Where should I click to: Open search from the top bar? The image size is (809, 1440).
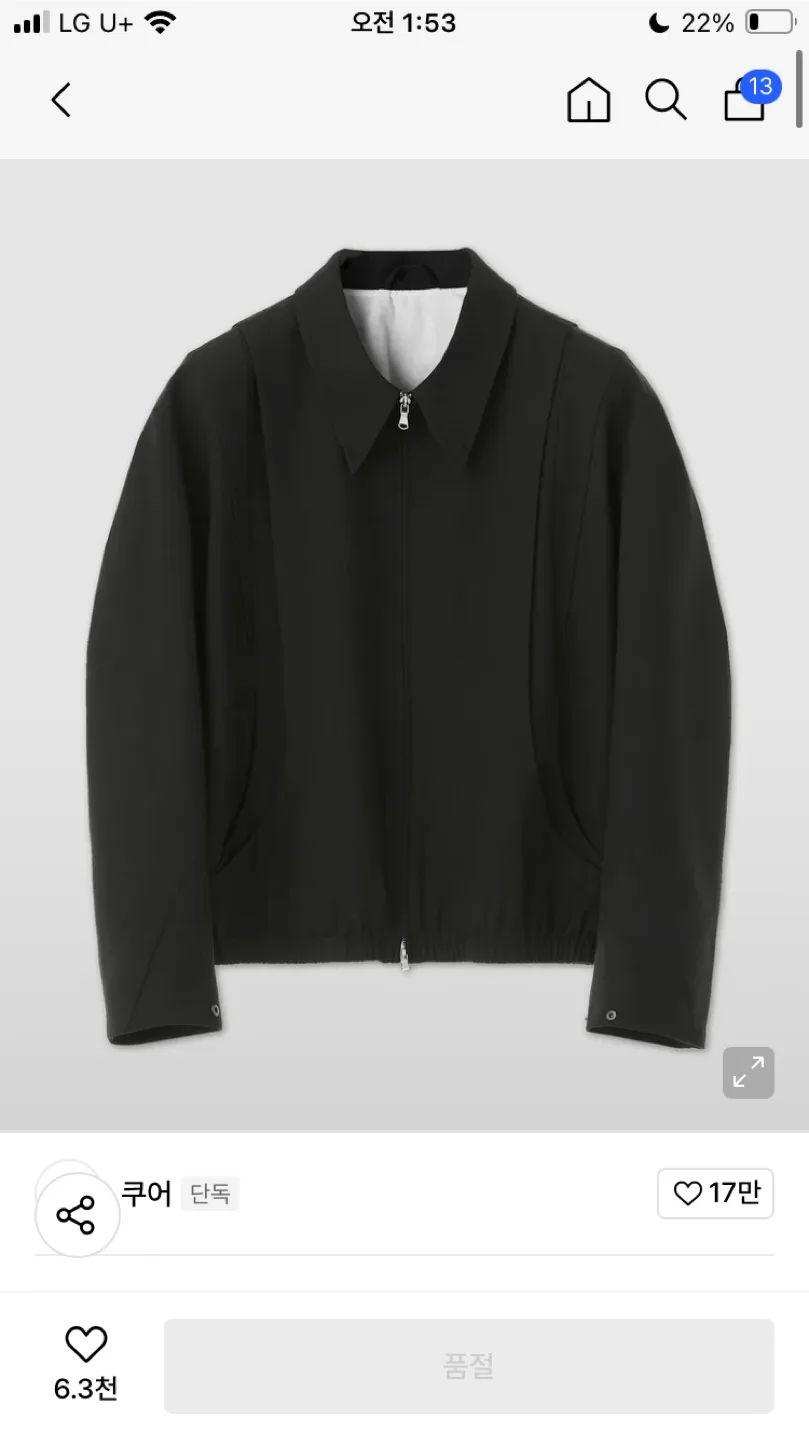click(665, 100)
